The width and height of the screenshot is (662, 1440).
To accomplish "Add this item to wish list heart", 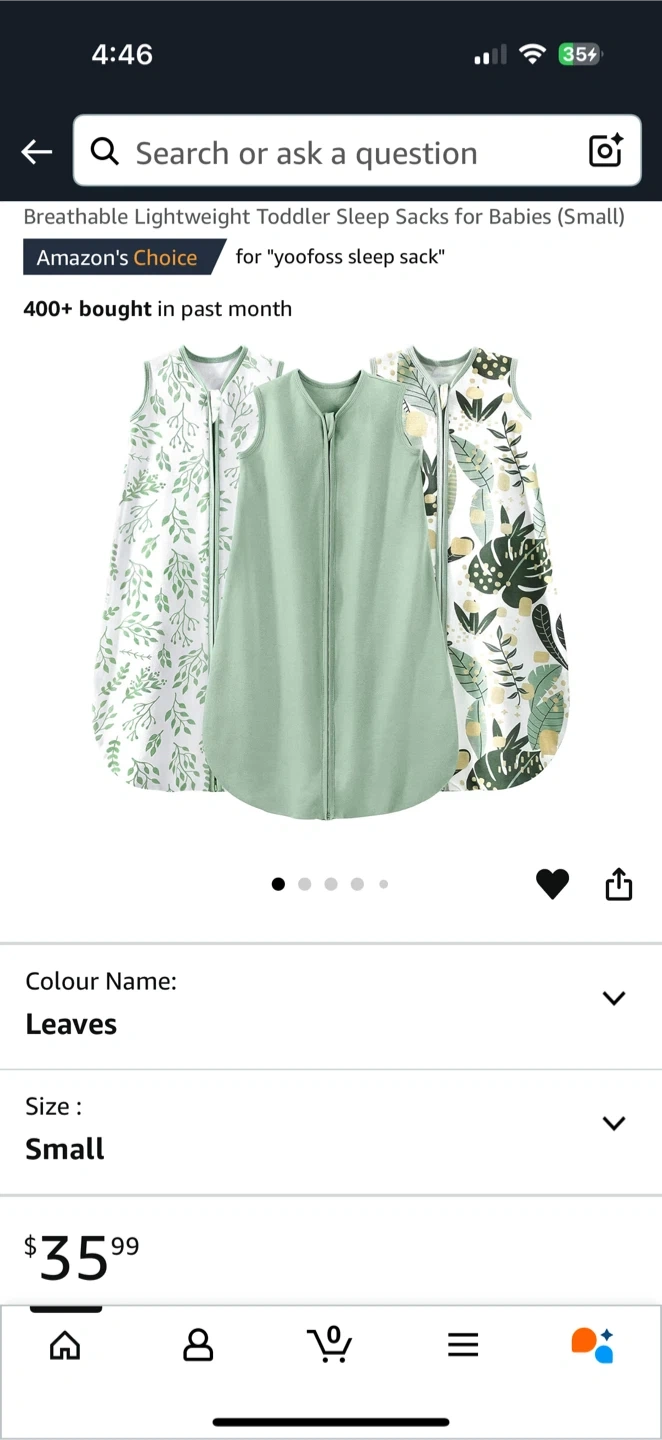I will point(552,884).
